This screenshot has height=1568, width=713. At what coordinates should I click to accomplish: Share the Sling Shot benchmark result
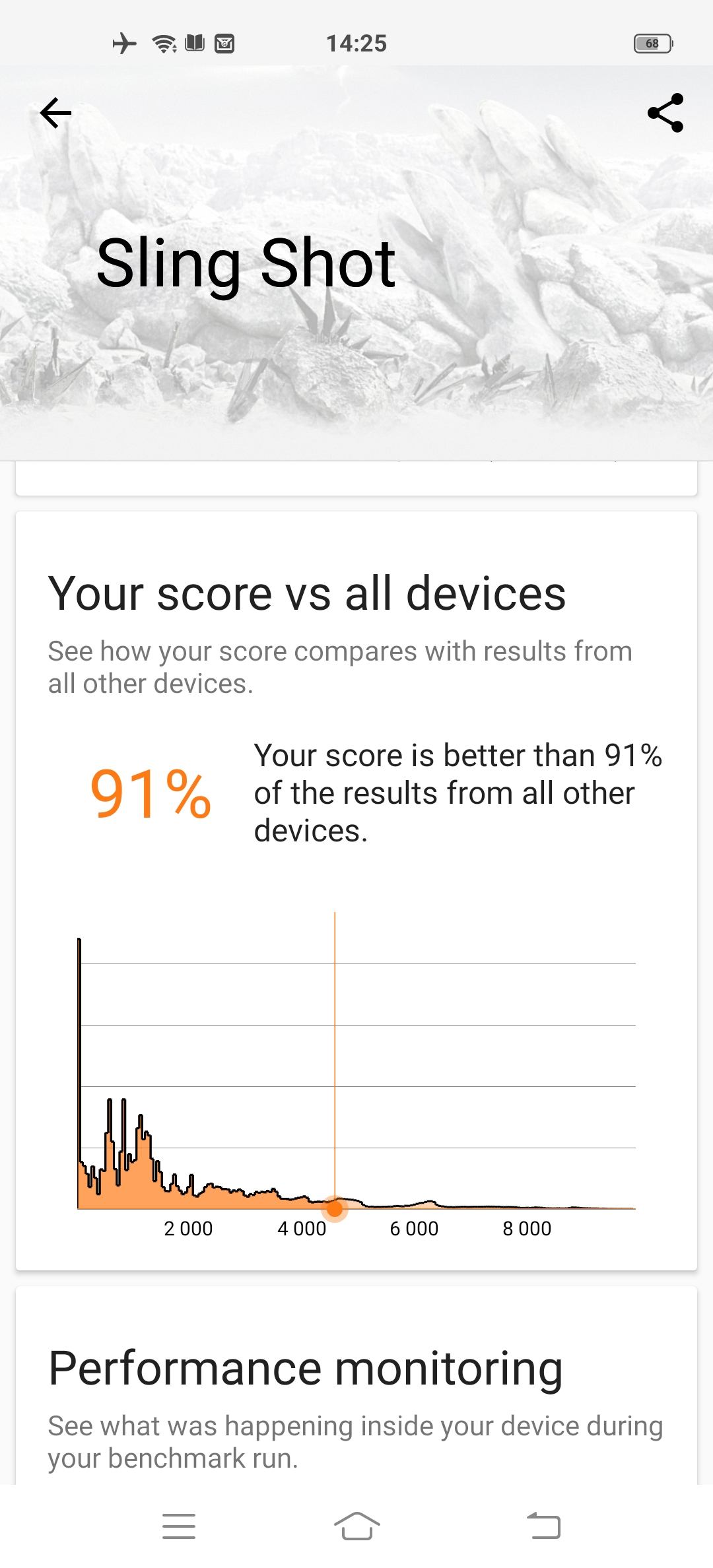[x=665, y=113]
